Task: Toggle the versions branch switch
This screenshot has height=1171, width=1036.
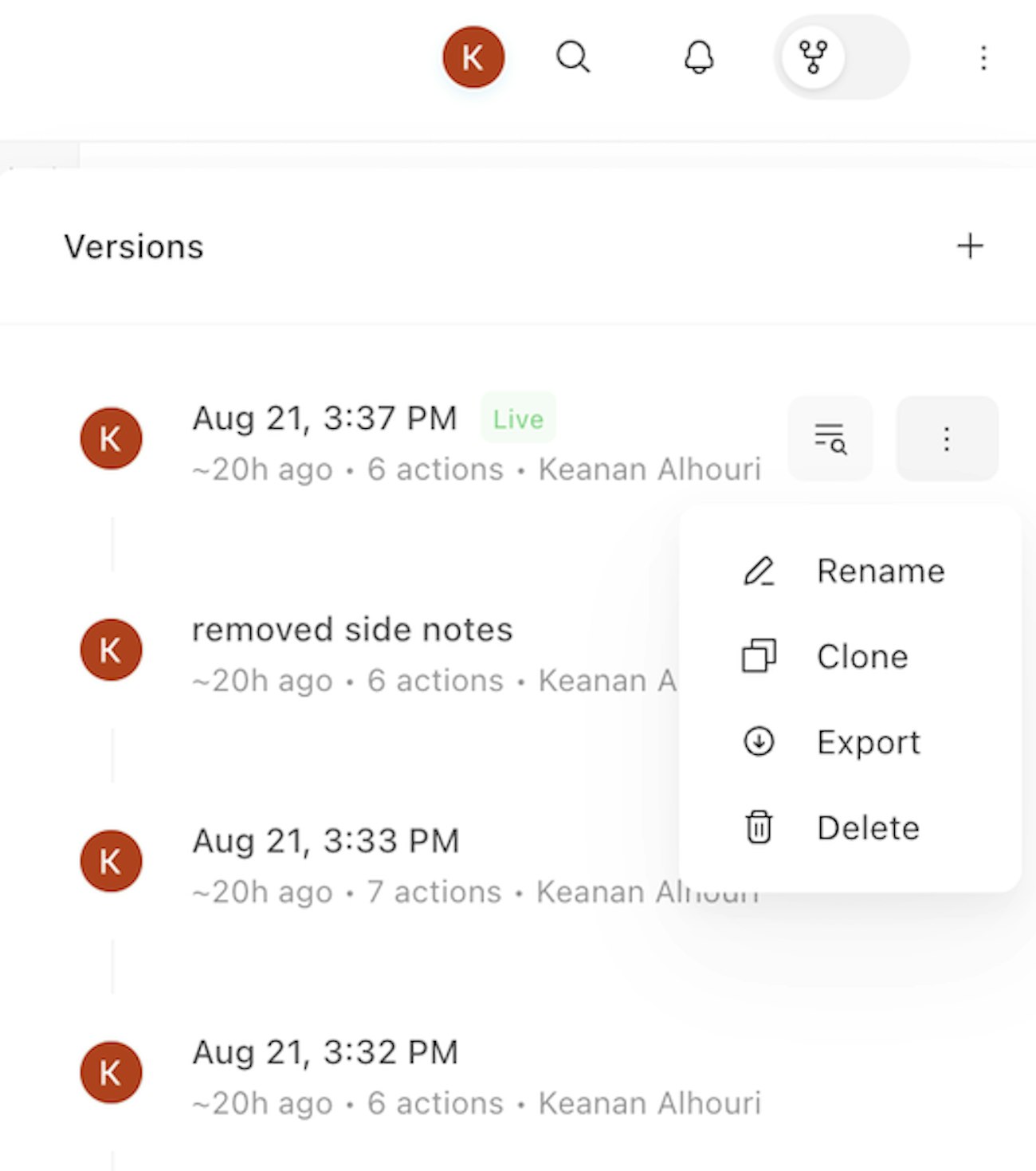Action: [x=841, y=57]
